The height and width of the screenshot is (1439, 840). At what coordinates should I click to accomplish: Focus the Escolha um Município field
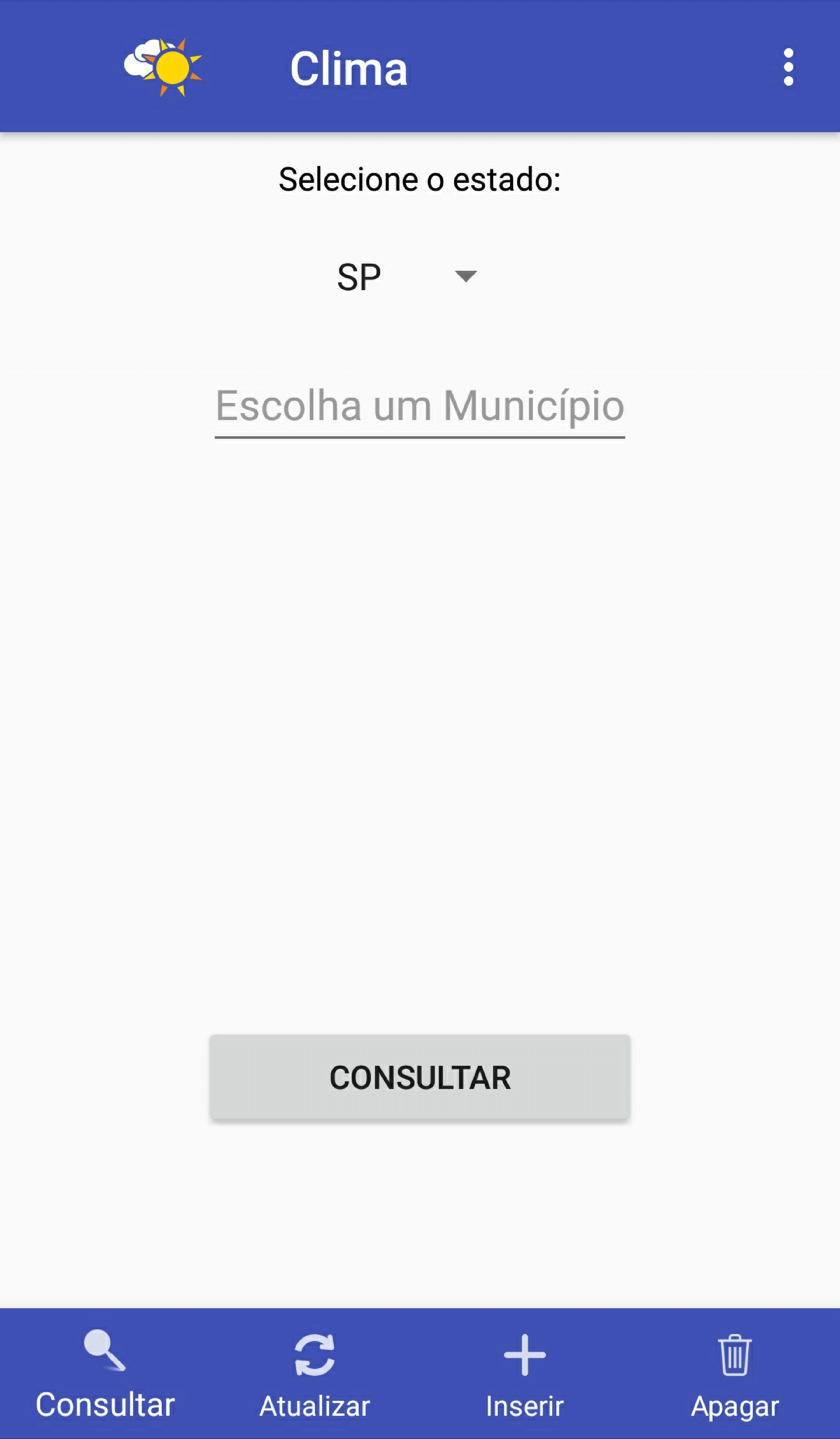(420, 407)
